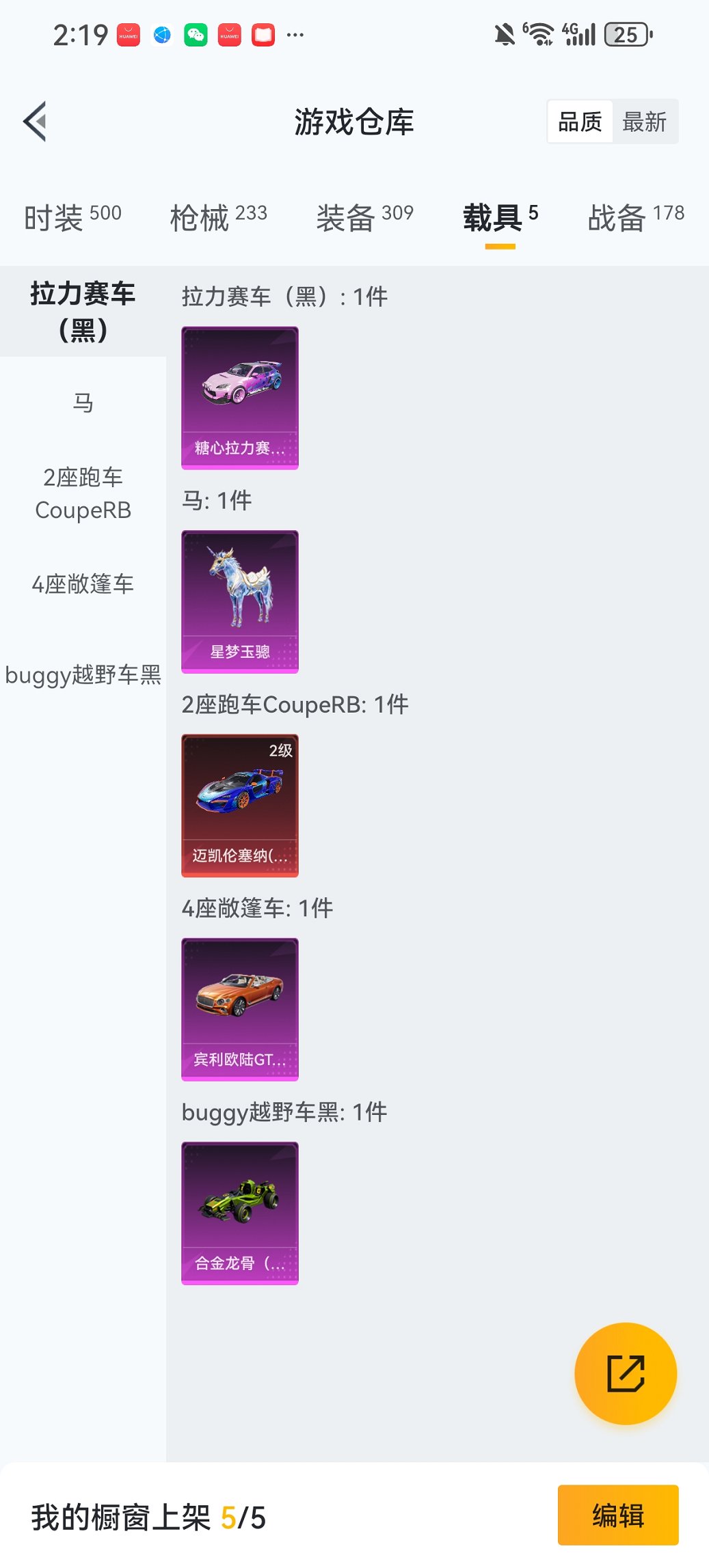Switch to the 枪械 tab
709x1568 pixels.
coord(218,217)
